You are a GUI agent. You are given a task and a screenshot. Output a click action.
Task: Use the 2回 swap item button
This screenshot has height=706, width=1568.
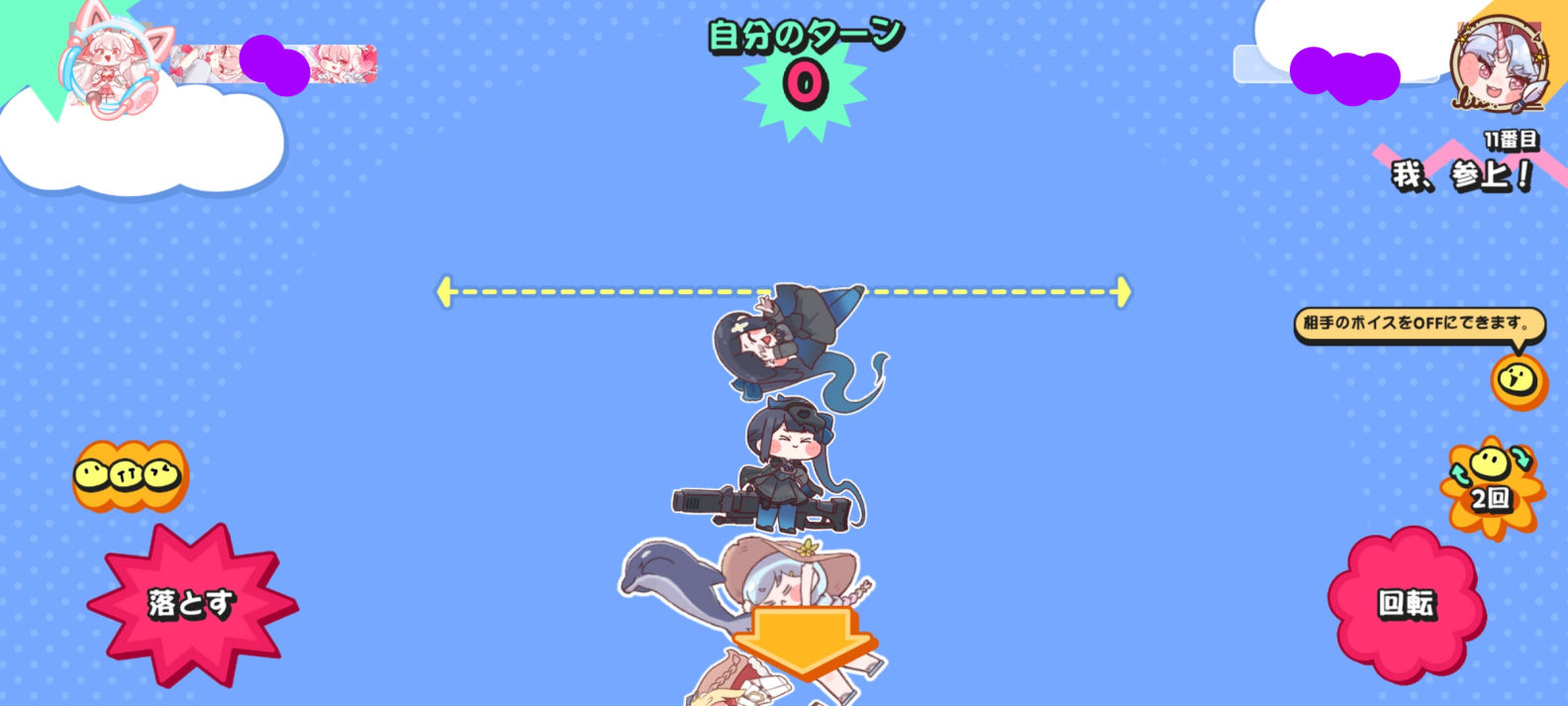1492,485
